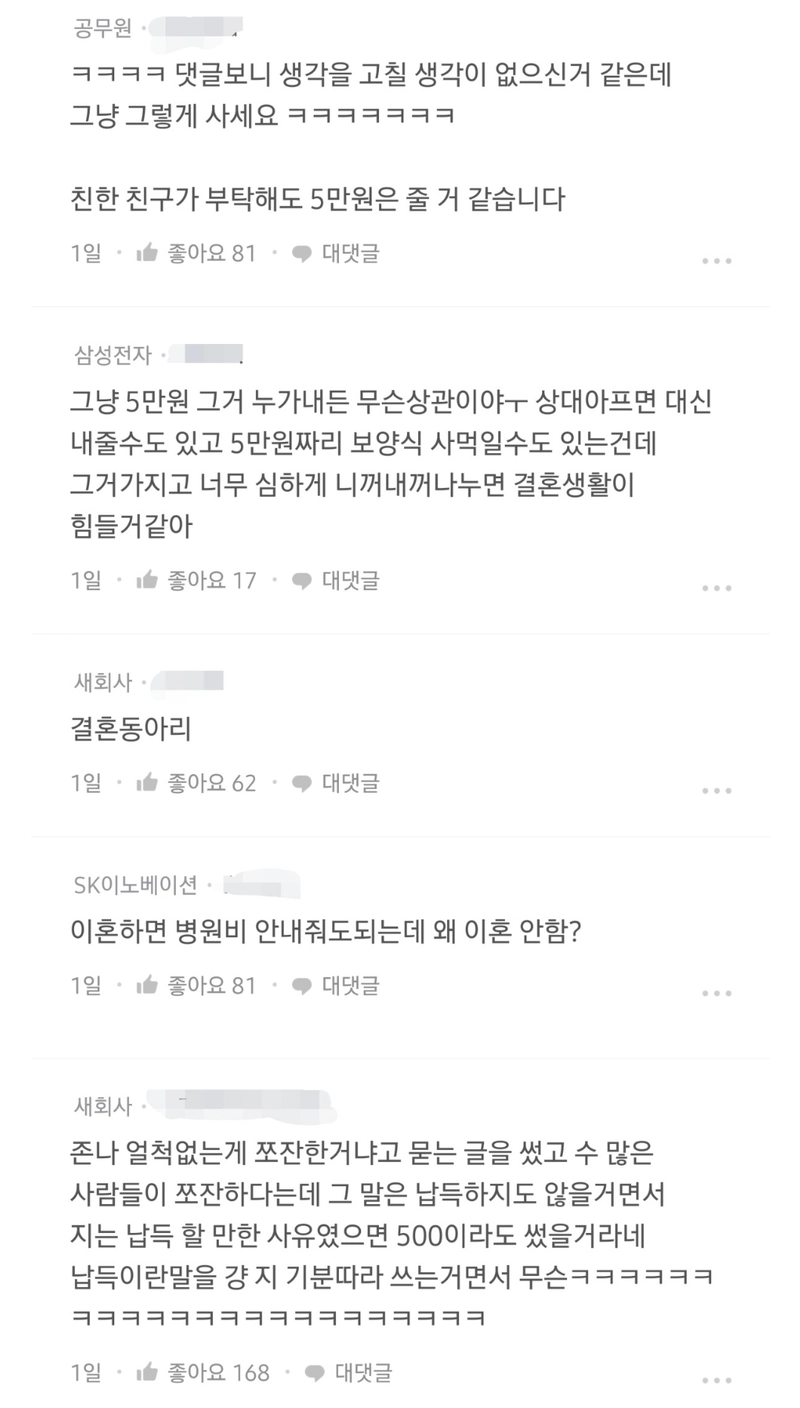Tap 대댓글 under the 삼성전자 comment
This screenshot has height=1408, width=800.
point(335,580)
